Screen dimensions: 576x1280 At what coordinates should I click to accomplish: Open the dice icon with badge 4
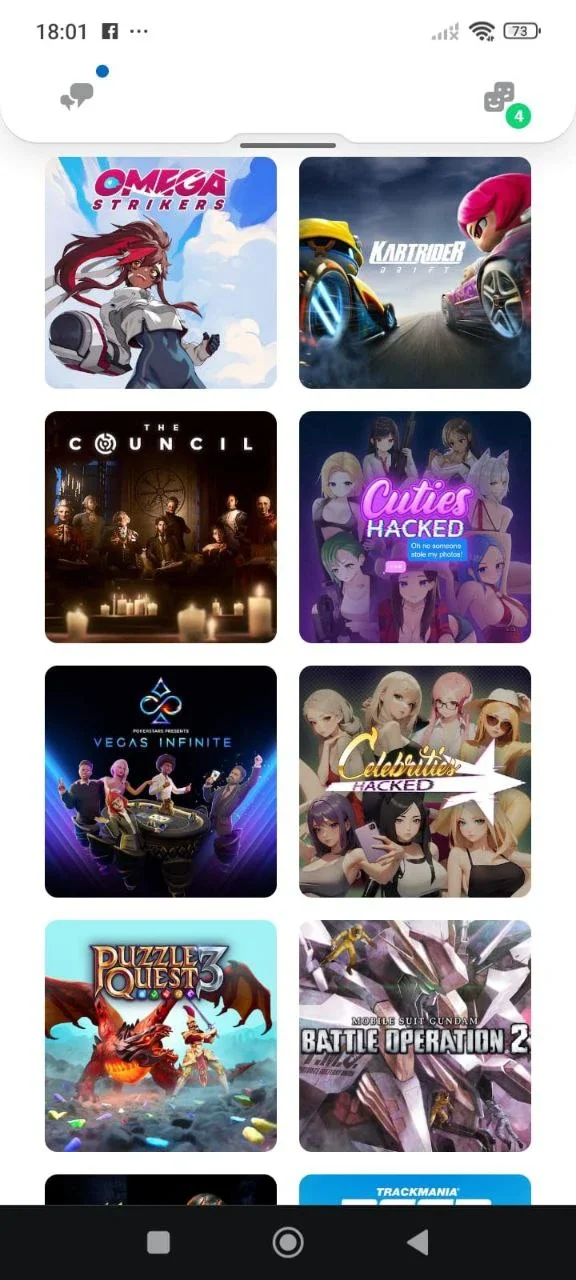click(500, 98)
